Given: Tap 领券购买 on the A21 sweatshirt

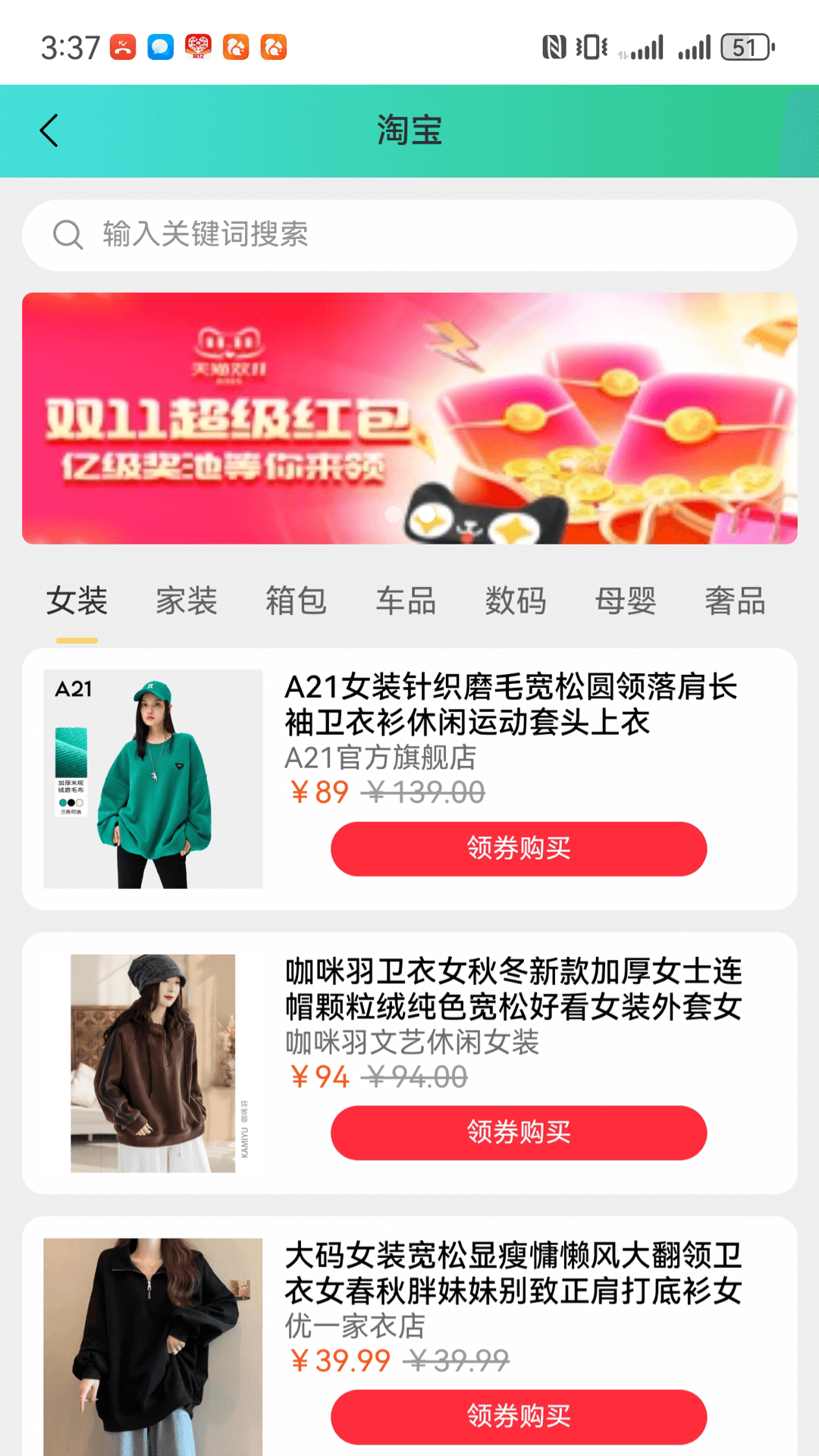Looking at the screenshot, I should click(x=518, y=849).
